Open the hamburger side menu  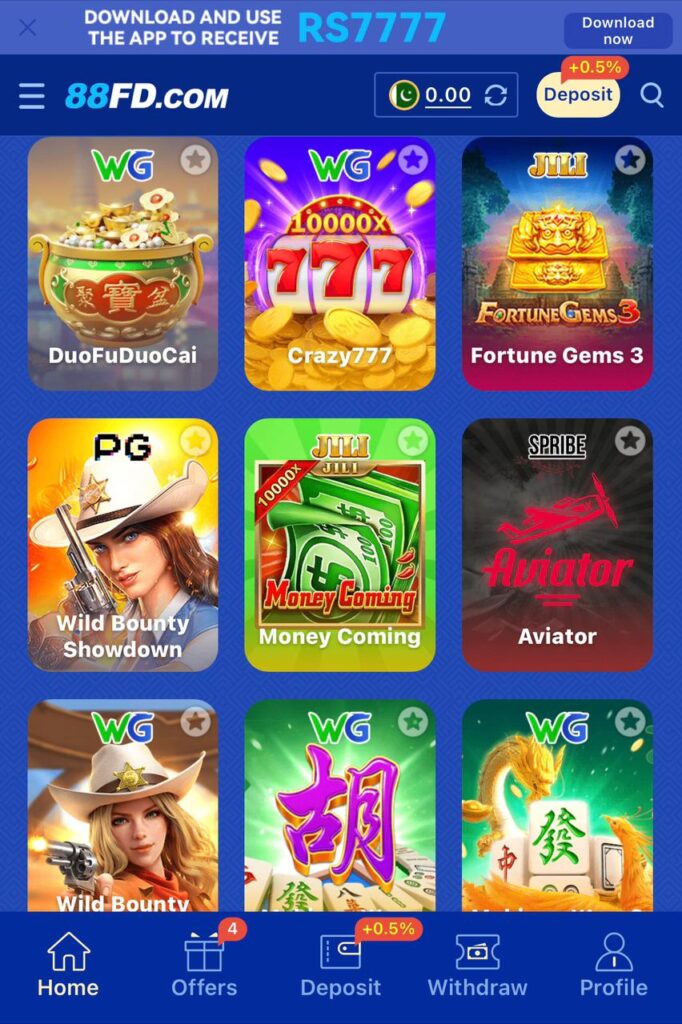(32, 96)
